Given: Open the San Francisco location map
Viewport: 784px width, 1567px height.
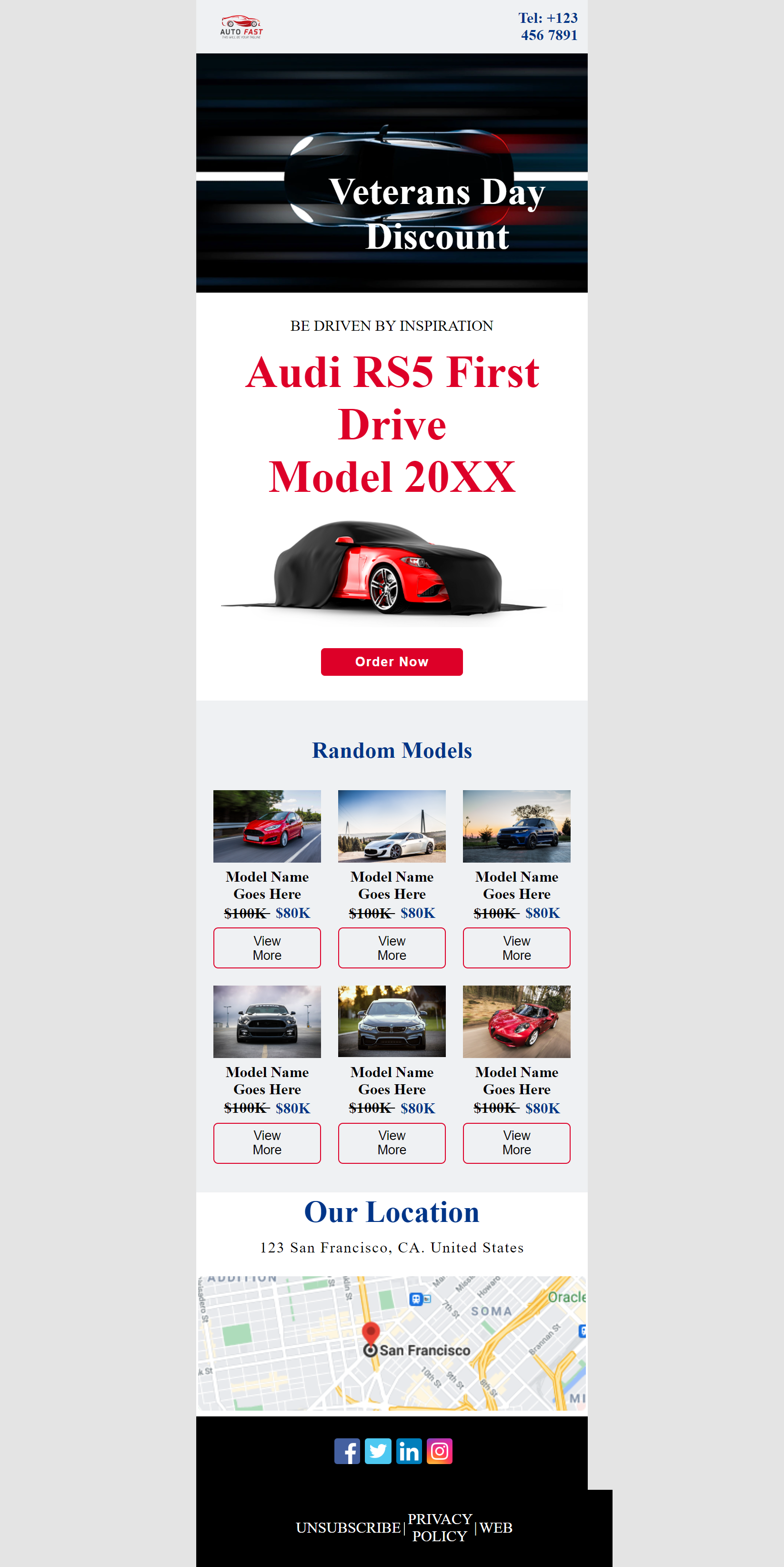Looking at the screenshot, I should tap(392, 1343).
